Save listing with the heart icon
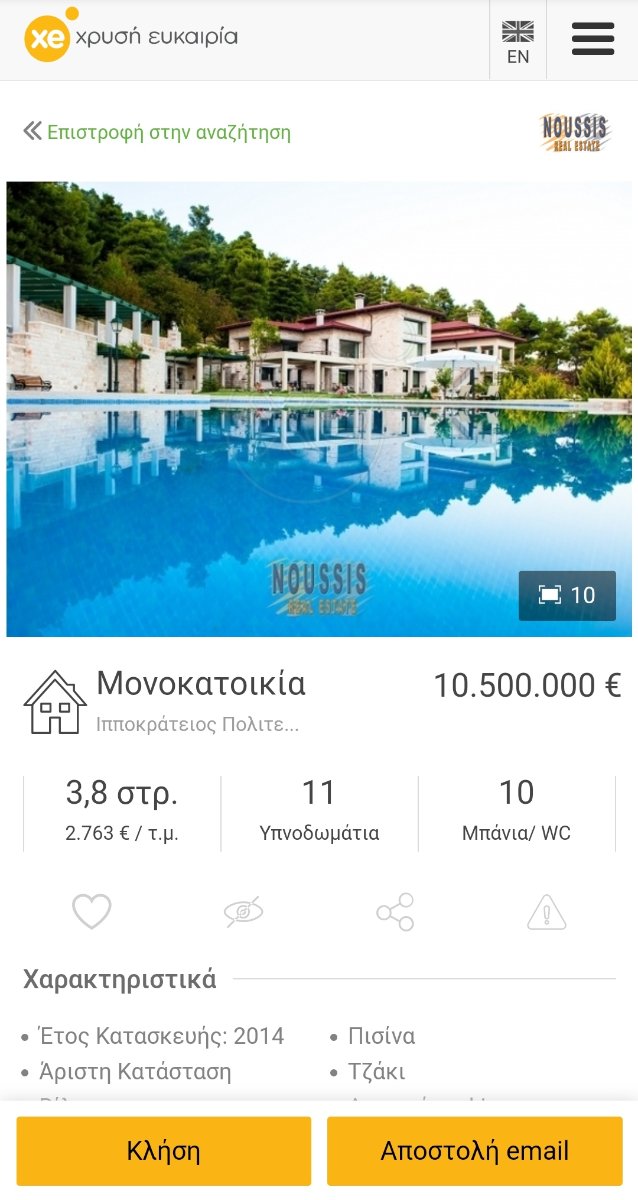The width and height of the screenshot is (638, 1200). click(x=91, y=912)
